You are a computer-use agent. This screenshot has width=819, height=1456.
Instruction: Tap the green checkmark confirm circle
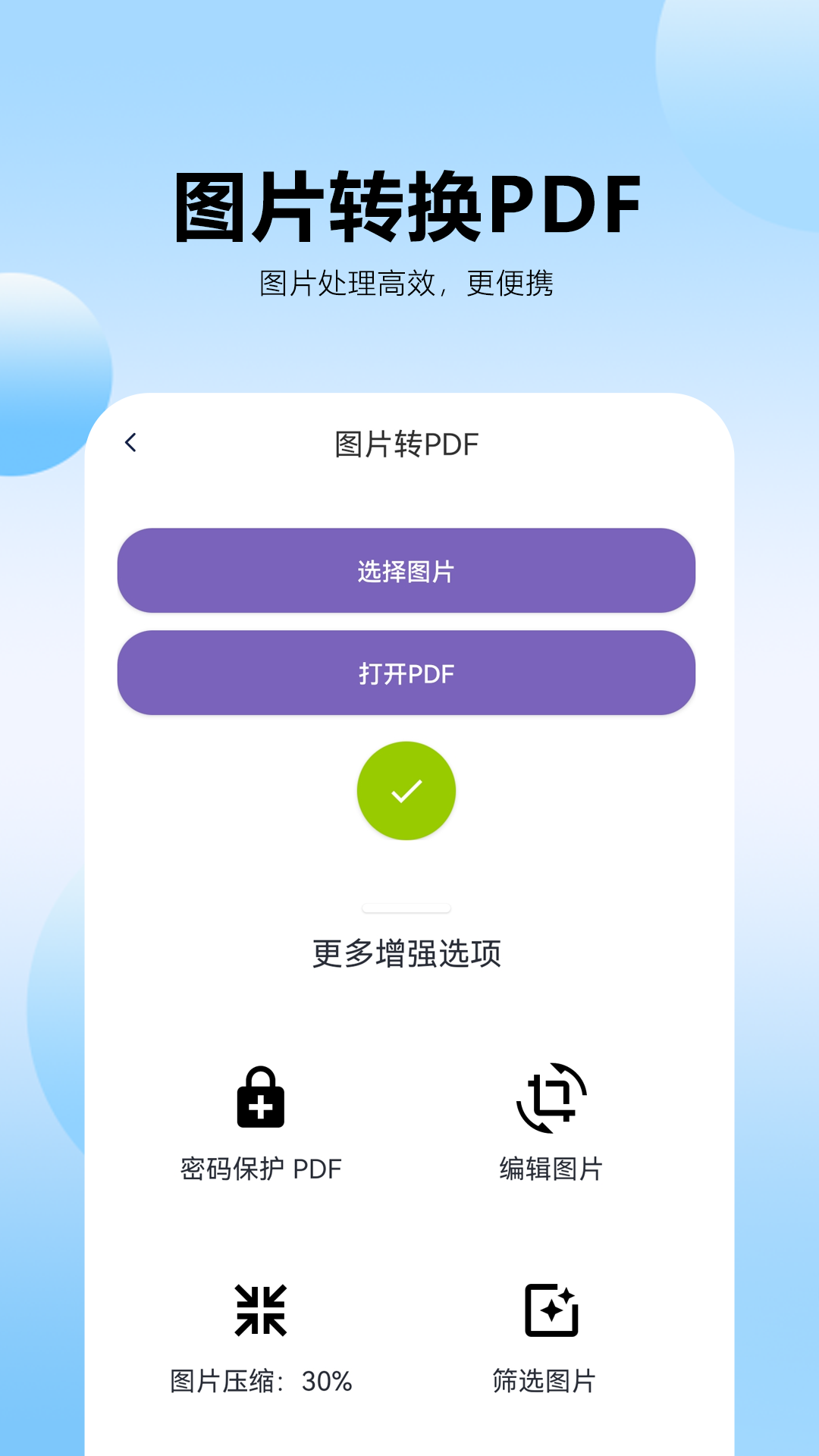click(x=406, y=790)
